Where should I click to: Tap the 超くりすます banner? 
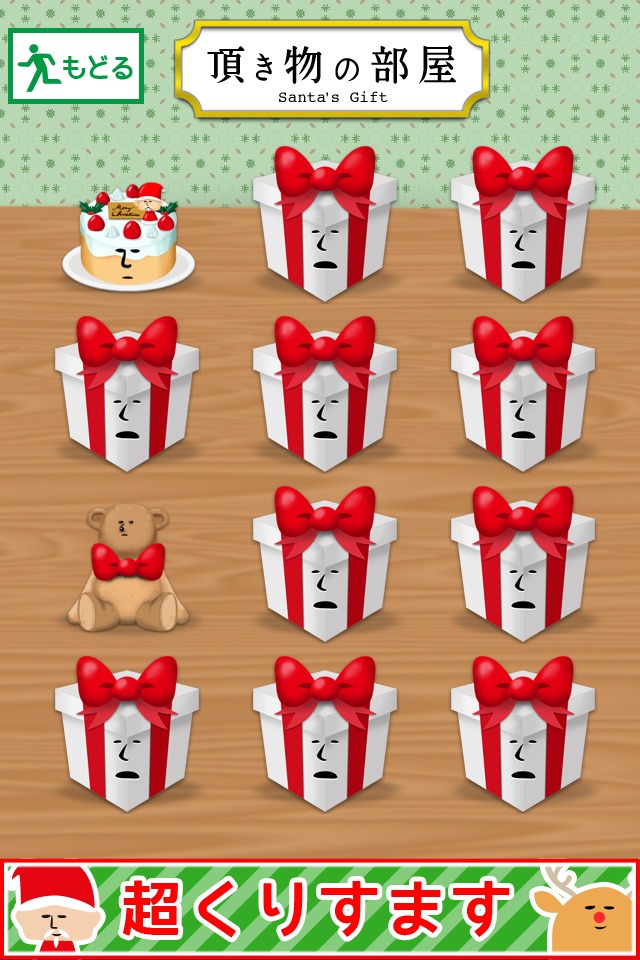point(320,908)
